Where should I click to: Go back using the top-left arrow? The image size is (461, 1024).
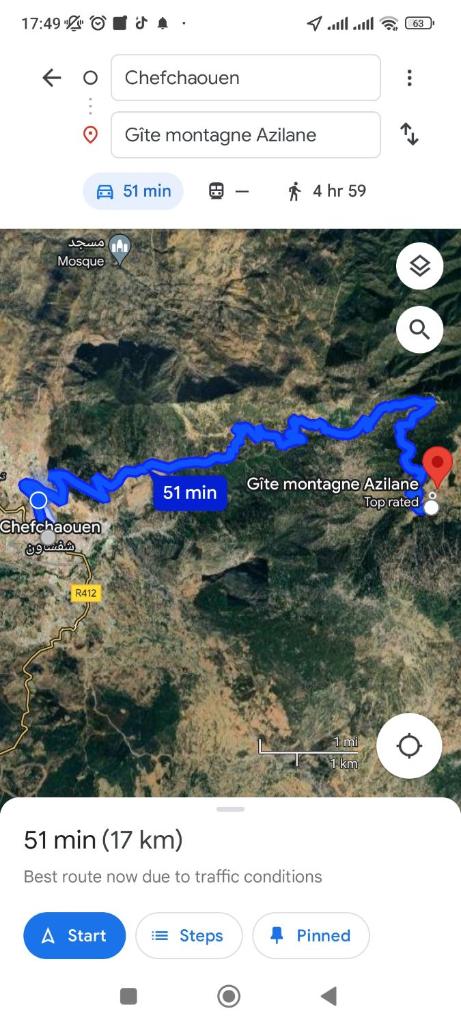click(x=52, y=78)
